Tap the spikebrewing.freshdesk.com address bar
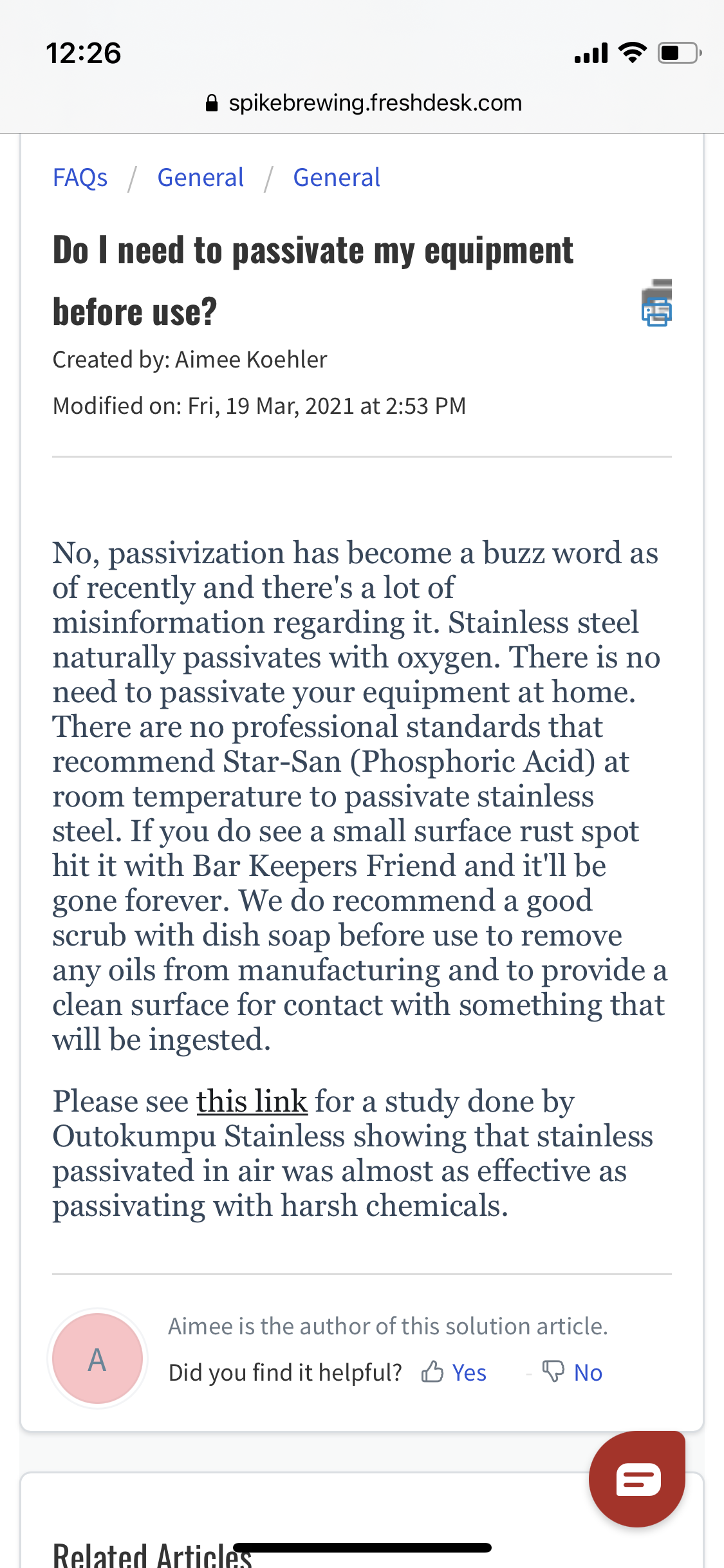Image resolution: width=724 pixels, height=1568 pixels. click(363, 103)
